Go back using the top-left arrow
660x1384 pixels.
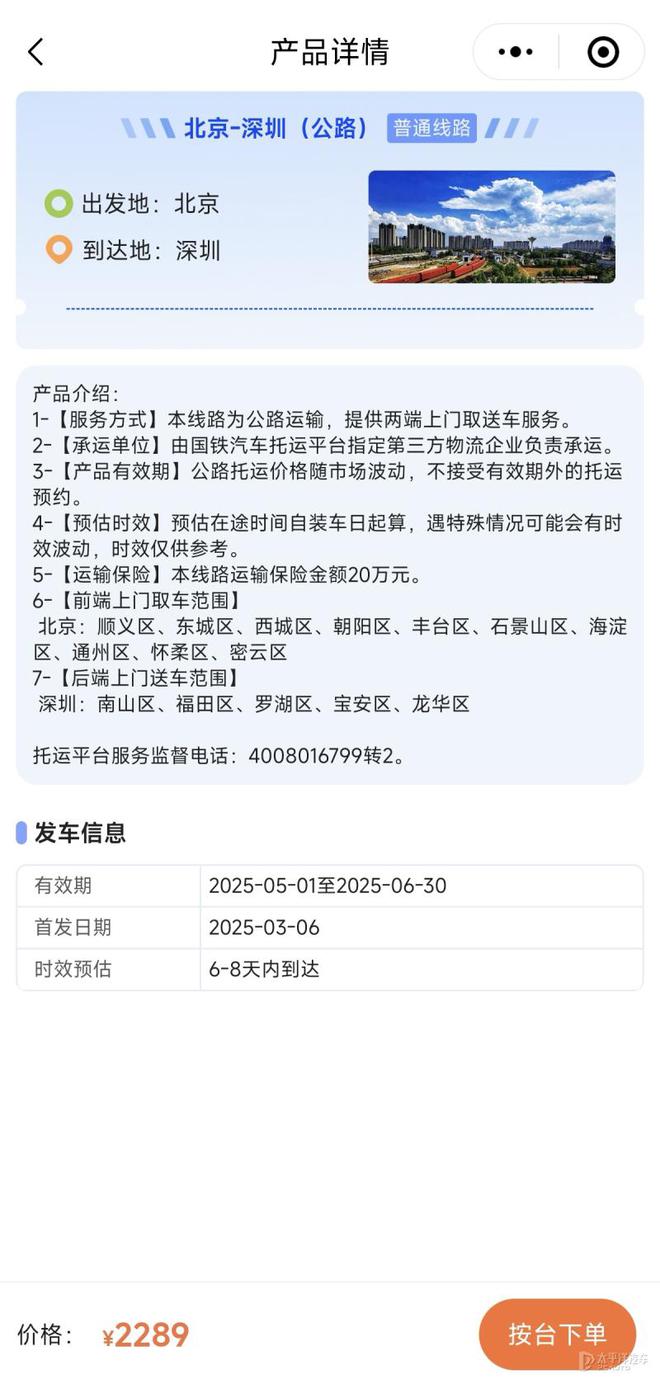pyautogui.click(x=36, y=52)
